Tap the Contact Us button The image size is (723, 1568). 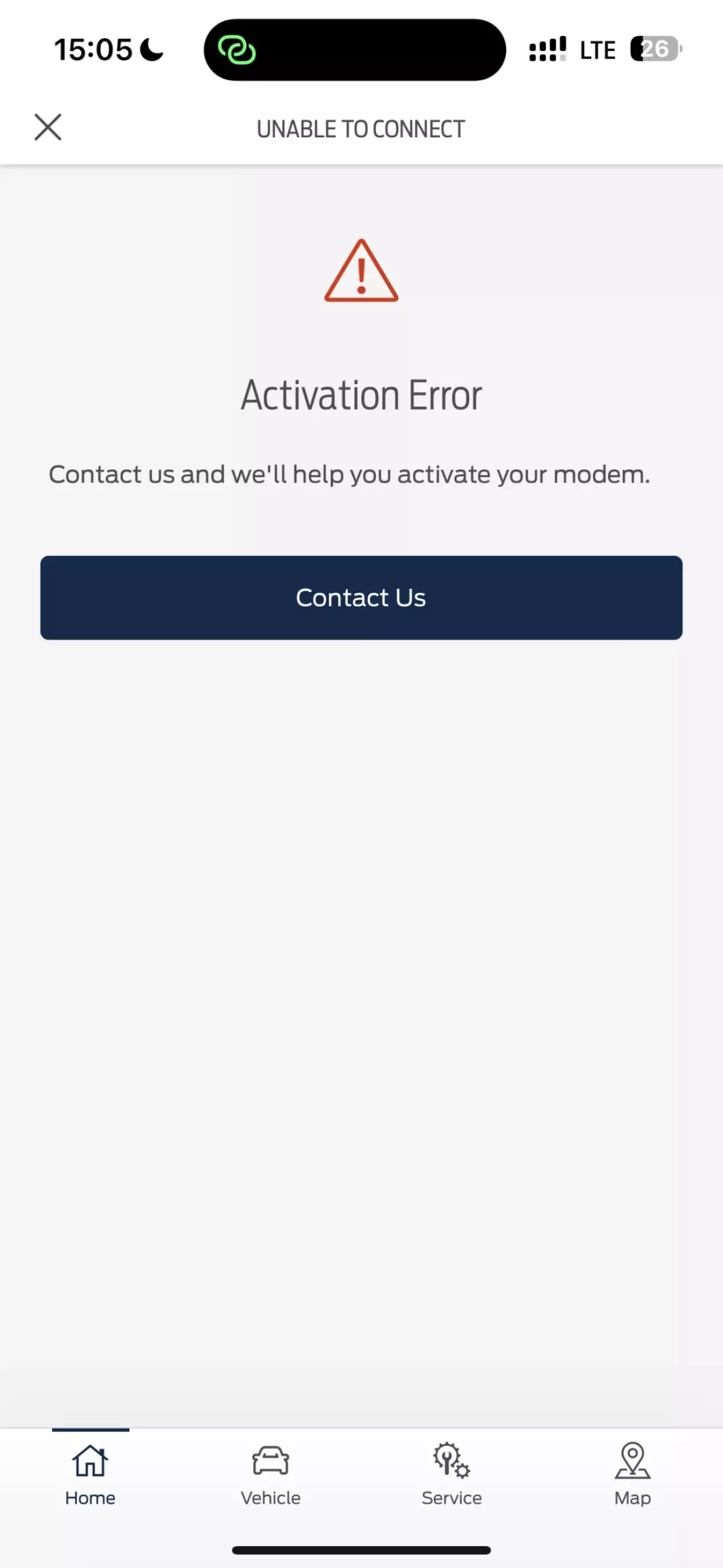click(361, 597)
